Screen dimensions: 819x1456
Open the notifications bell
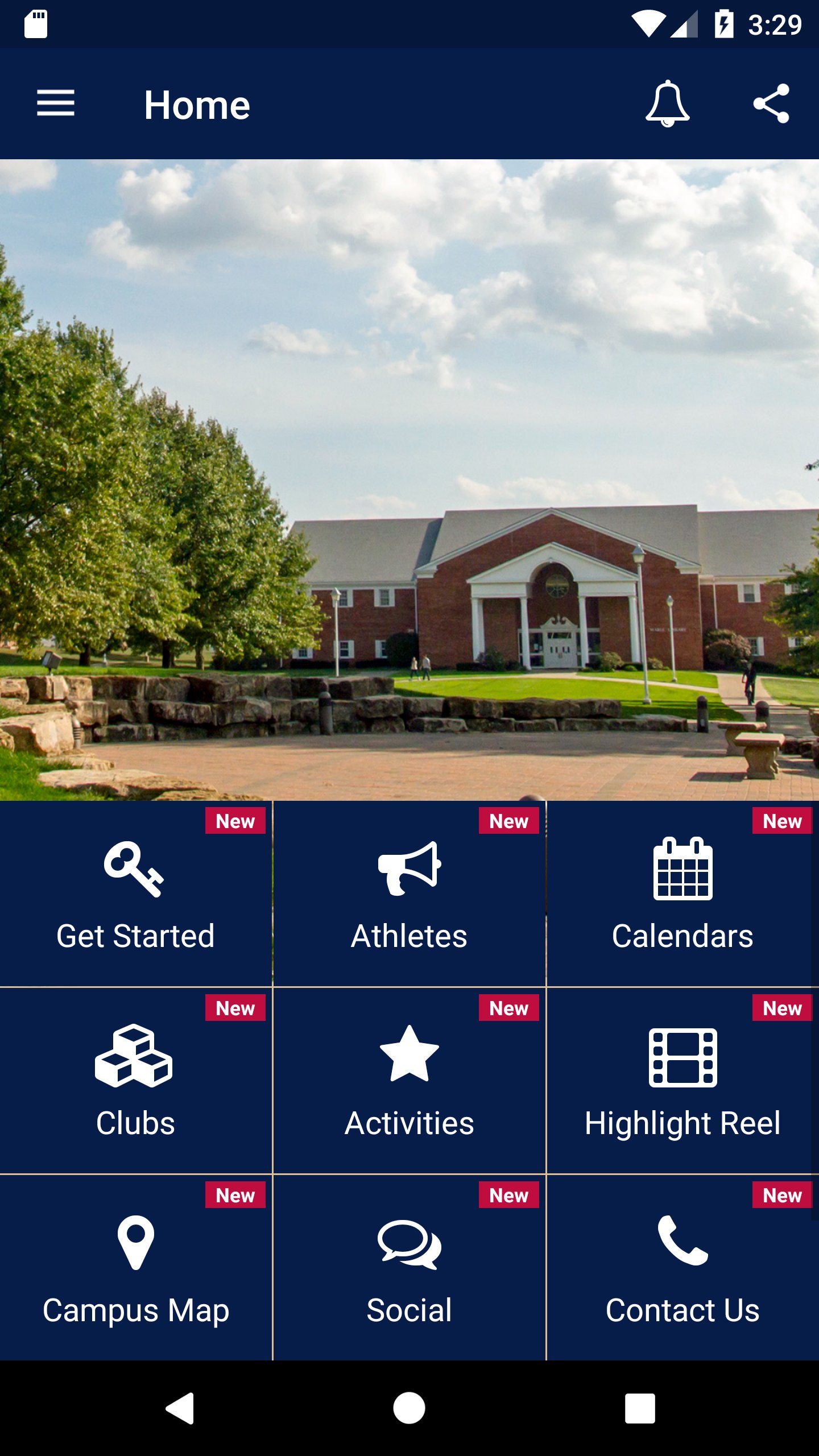pyautogui.click(x=667, y=105)
